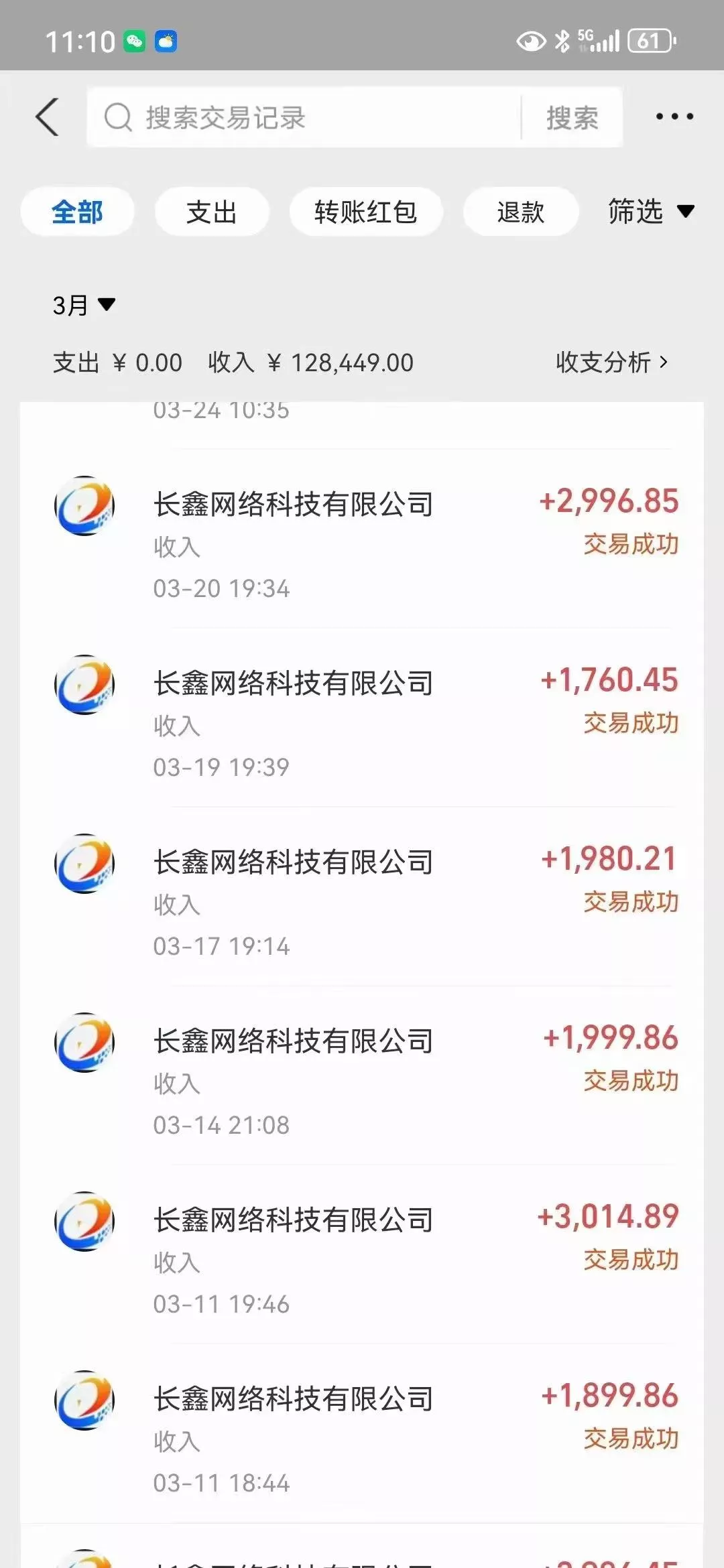Tap the company logo beside the +3,014.89 income
This screenshot has width=724, height=1568.
click(x=84, y=1221)
